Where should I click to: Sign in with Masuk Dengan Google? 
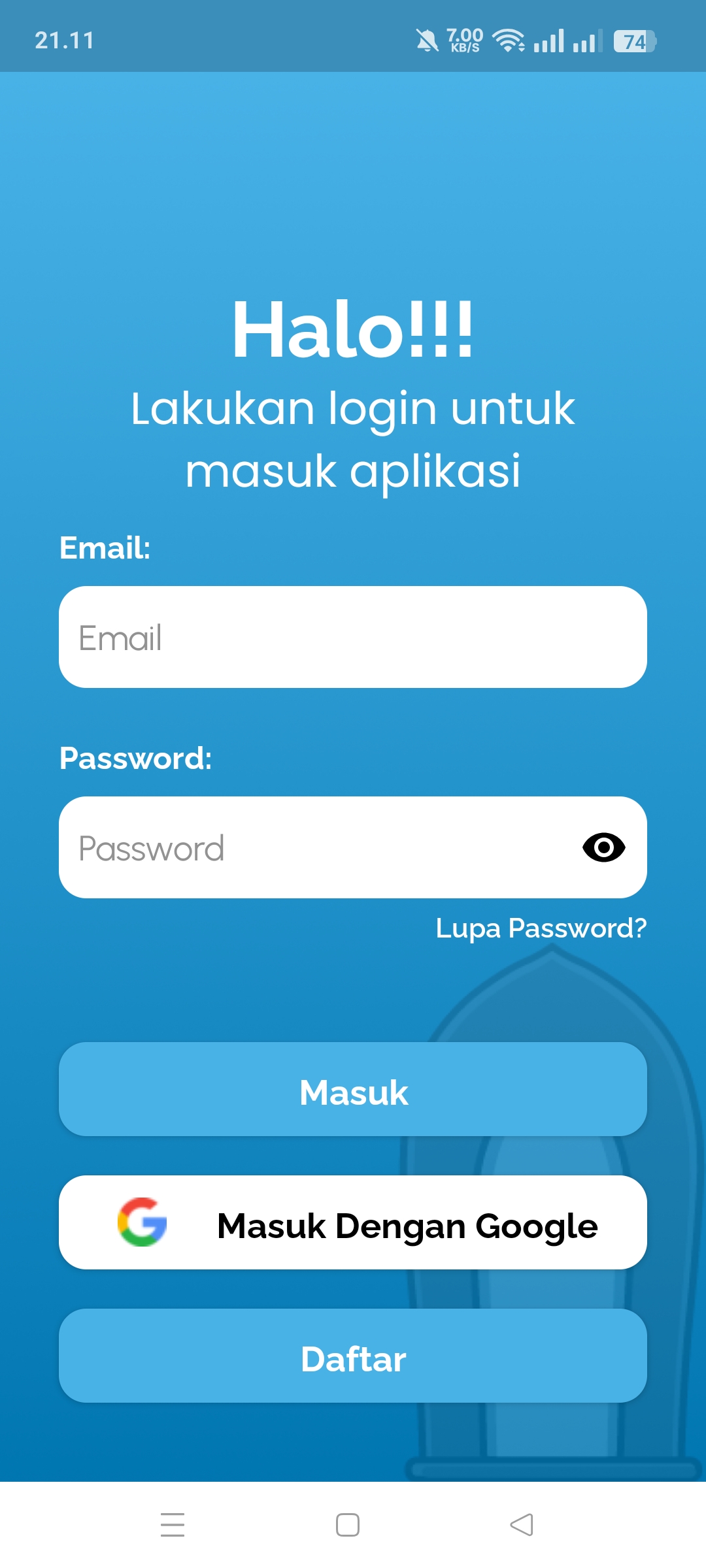pos(353,1222)
